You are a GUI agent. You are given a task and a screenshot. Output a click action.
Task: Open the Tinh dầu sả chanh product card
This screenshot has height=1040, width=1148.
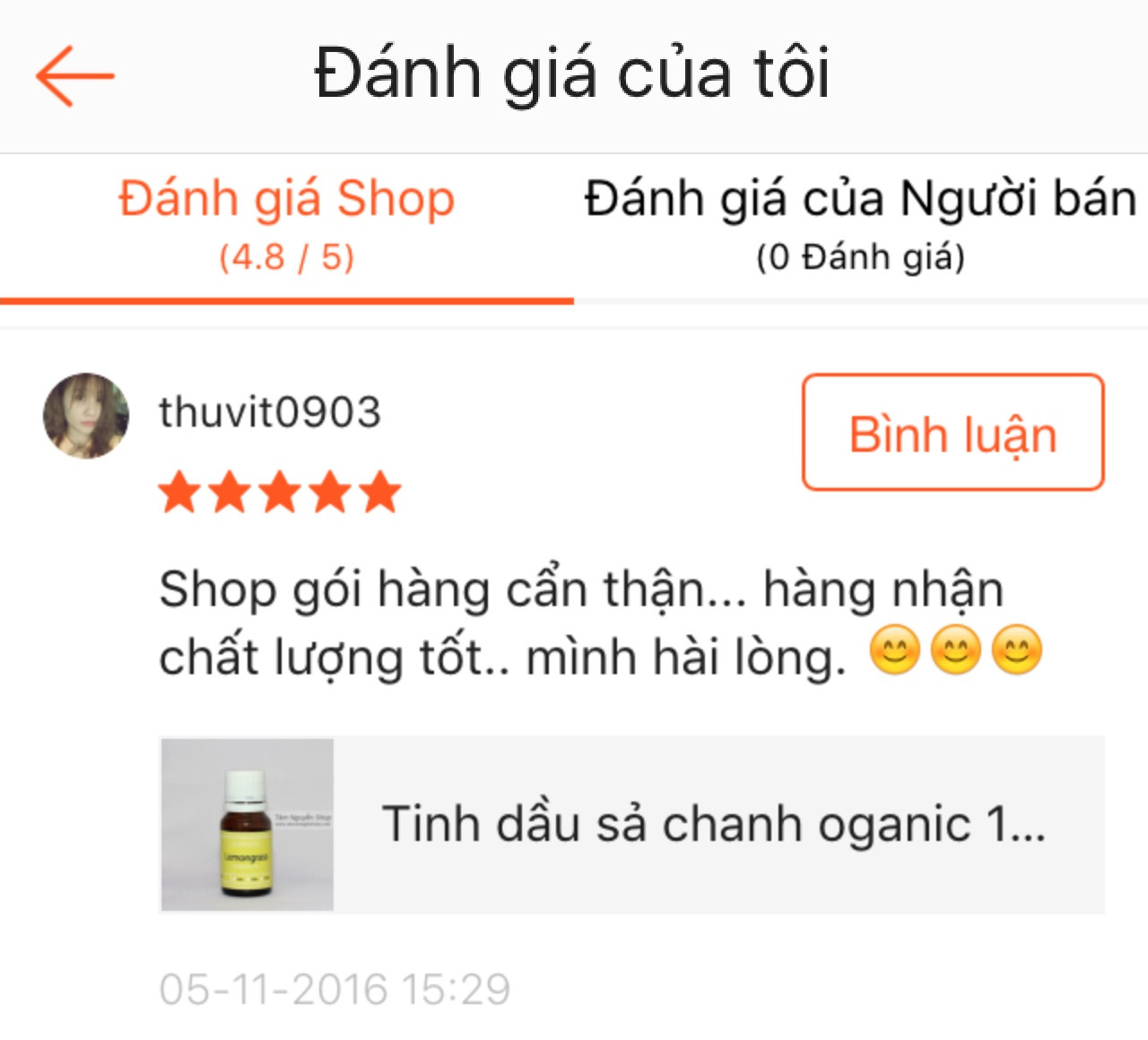click(631, 824)
